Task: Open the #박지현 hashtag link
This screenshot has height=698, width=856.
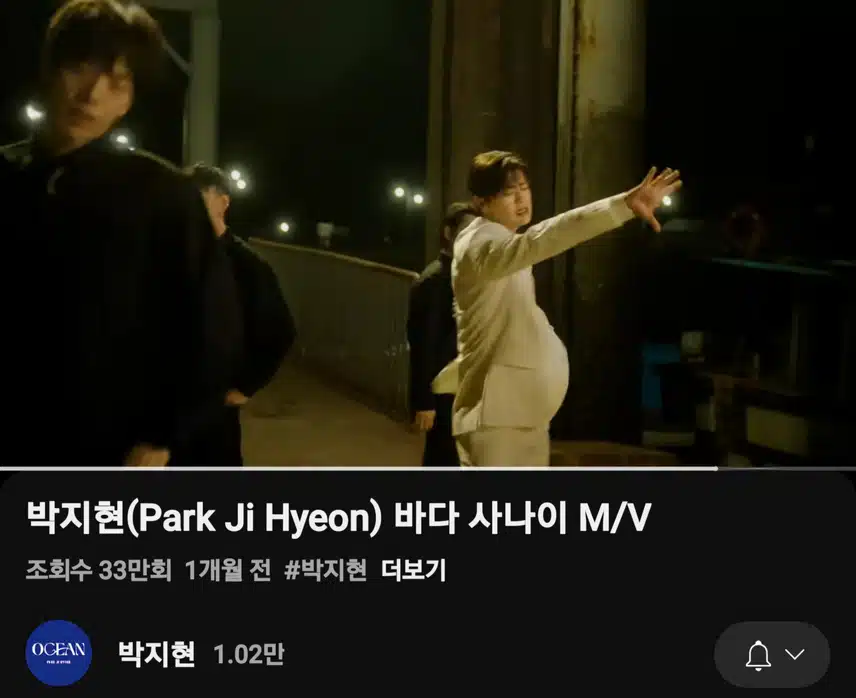Action: coord(325,571)
